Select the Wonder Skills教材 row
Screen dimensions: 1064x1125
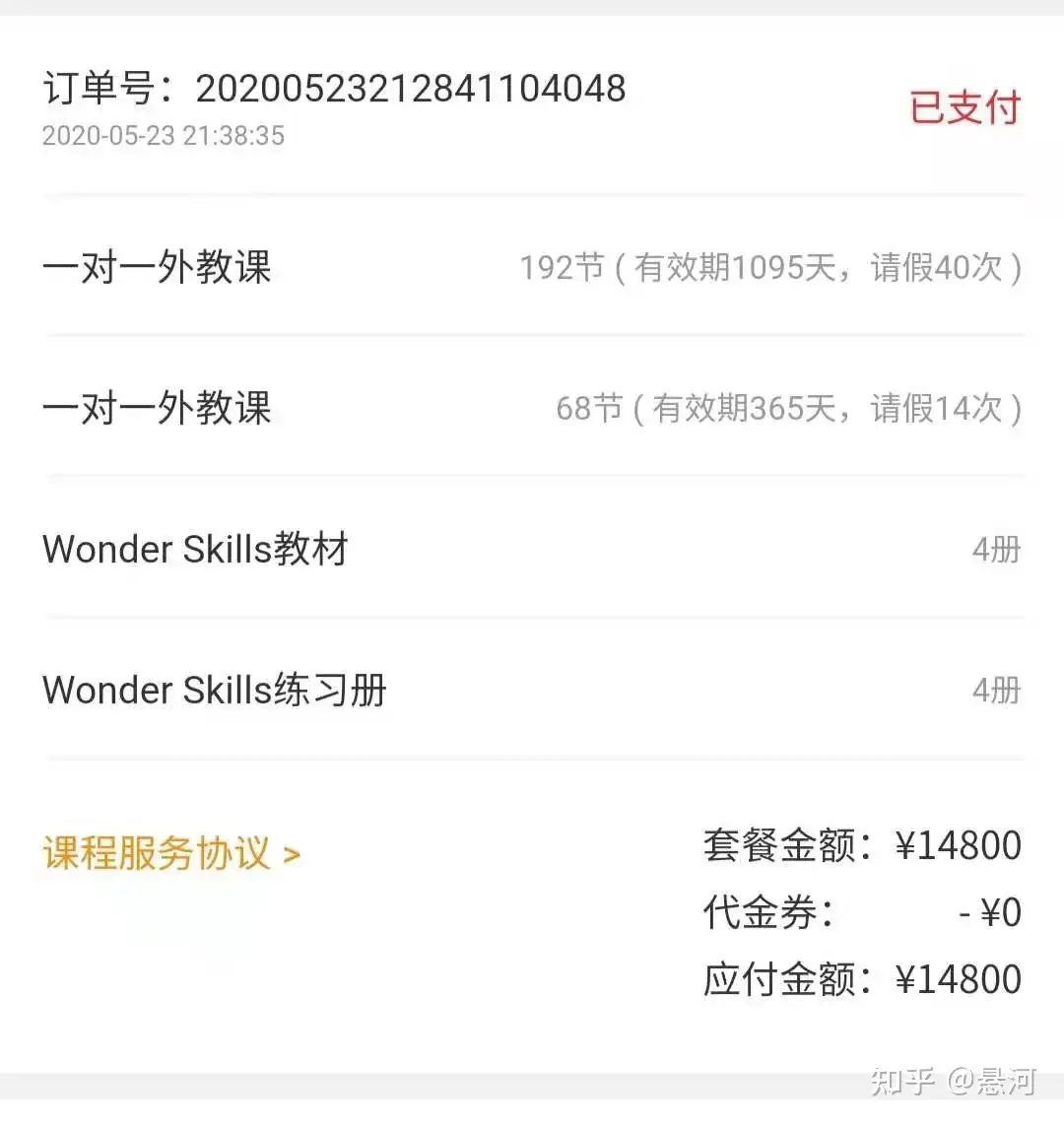197,550
